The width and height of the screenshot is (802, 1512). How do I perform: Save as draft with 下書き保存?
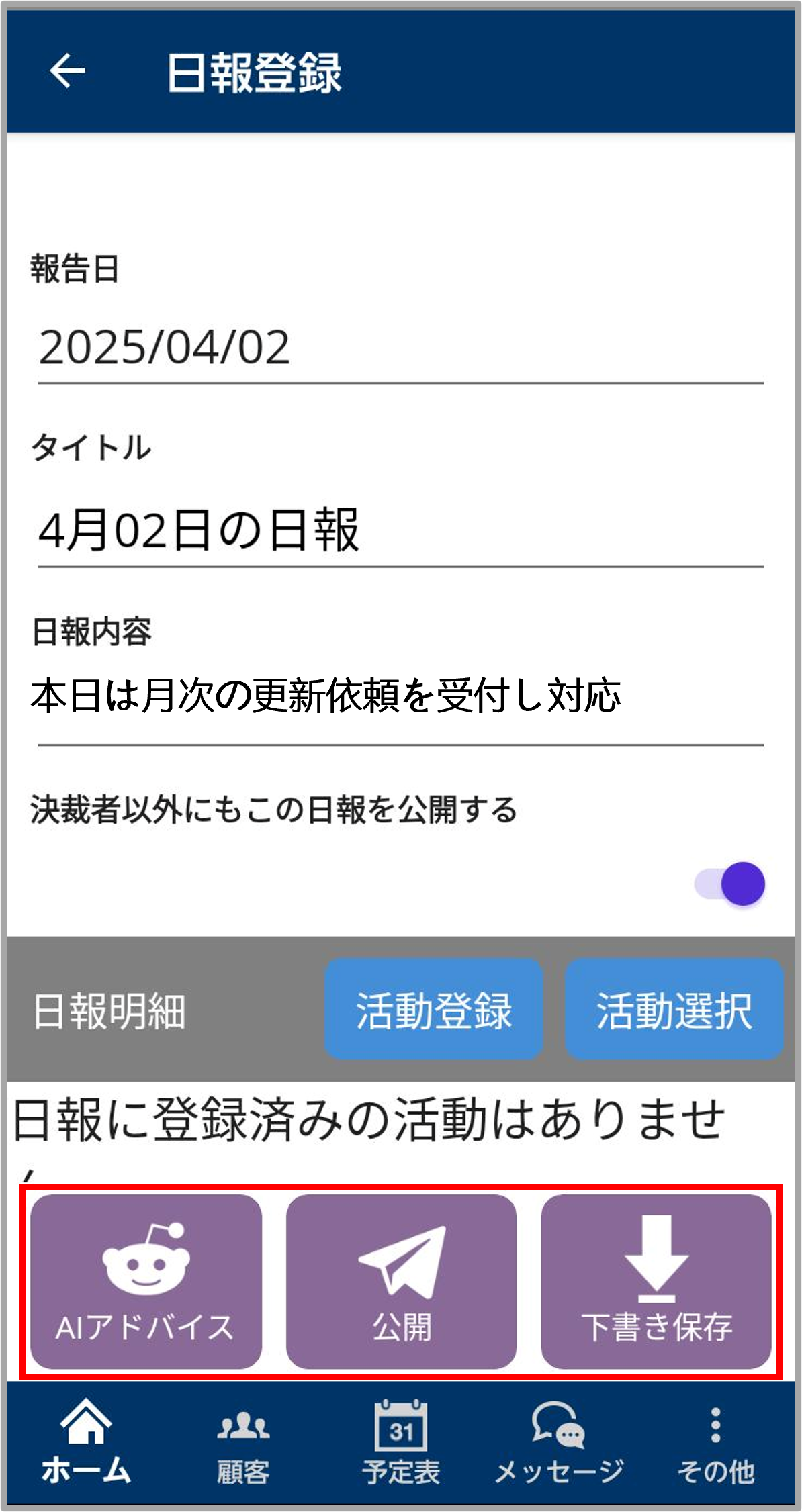(656, 1281)
